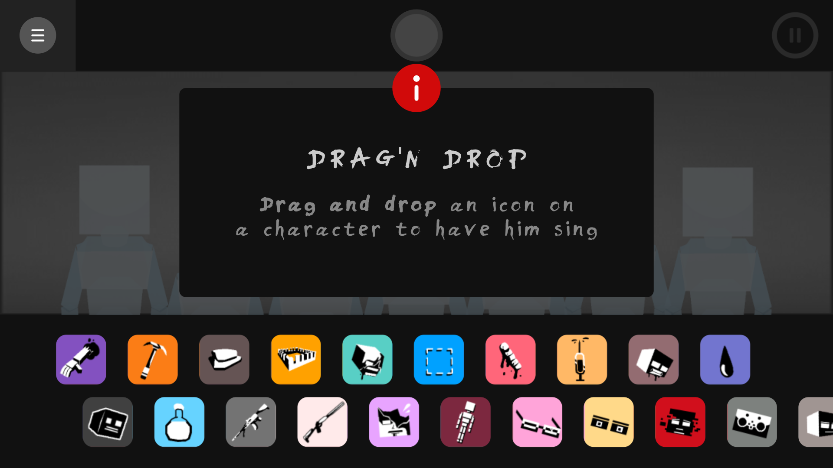The width and height of the screenshot is (833, 468).
Task: Tap the round button at top center
Action: [x=417, y=36]
